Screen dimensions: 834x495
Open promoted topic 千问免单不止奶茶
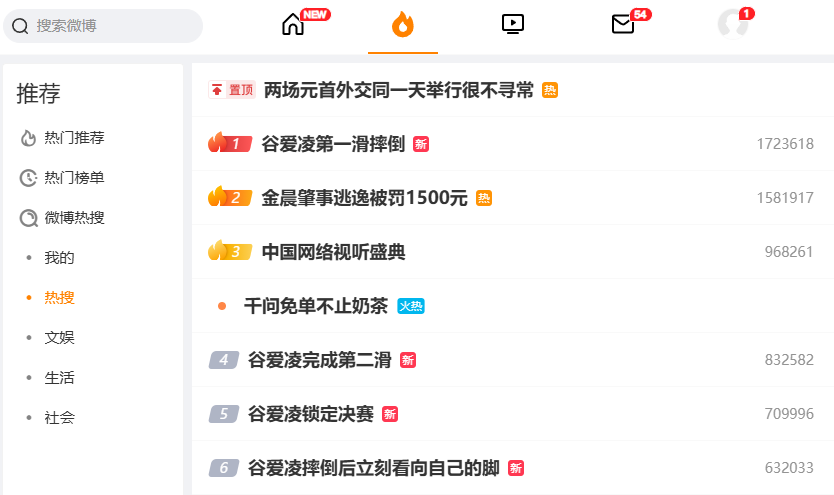[x=315, y=306]
